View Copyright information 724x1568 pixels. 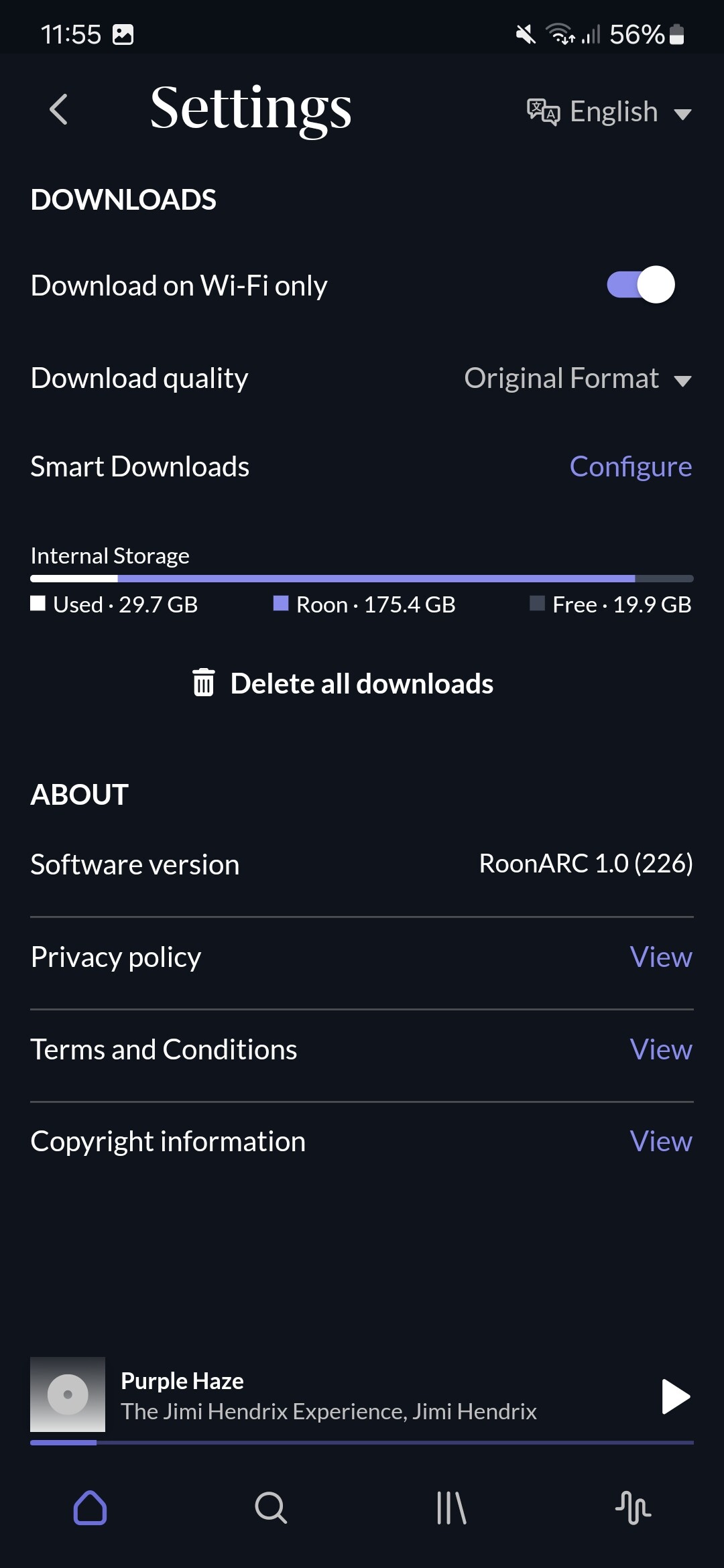click(x=660, y=1142)
